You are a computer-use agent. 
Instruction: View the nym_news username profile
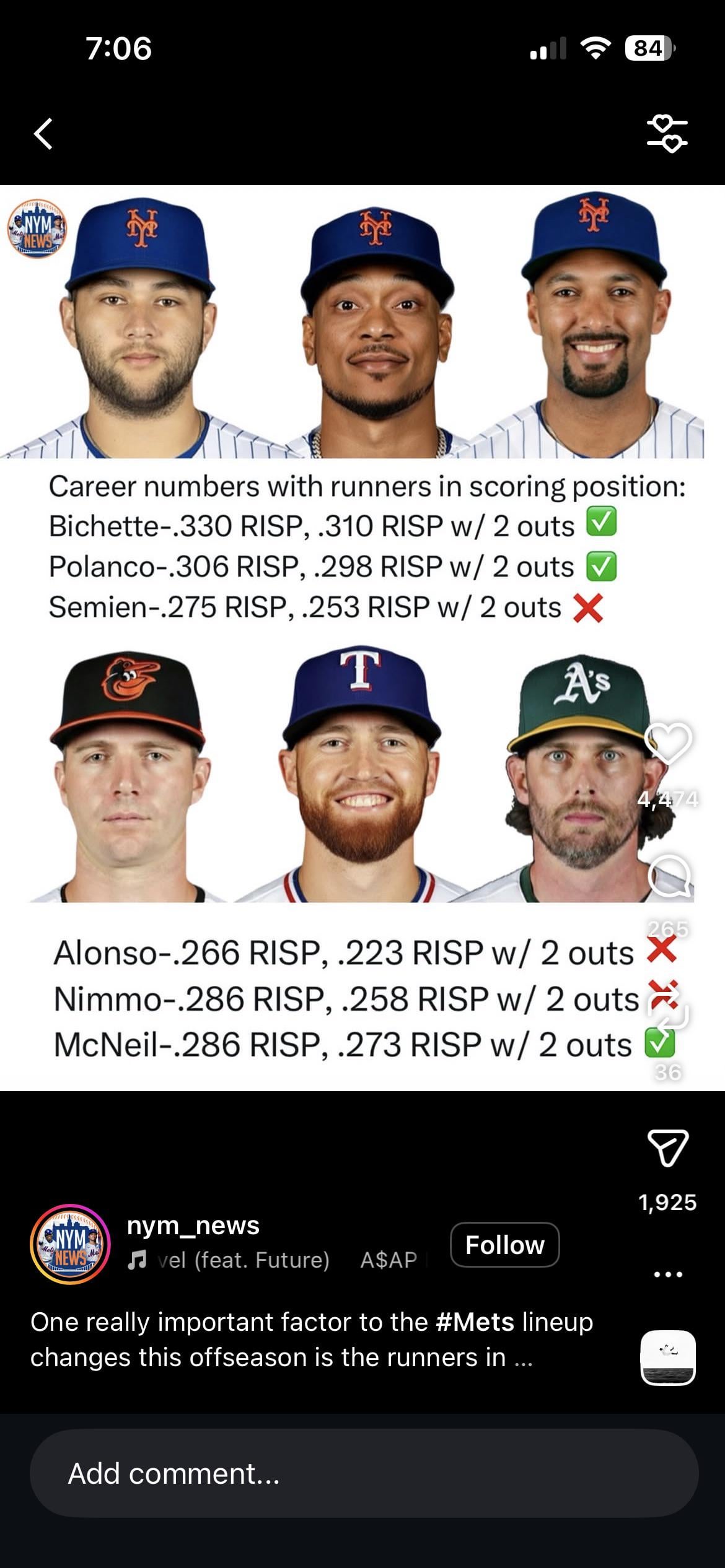click(193, 1226)
